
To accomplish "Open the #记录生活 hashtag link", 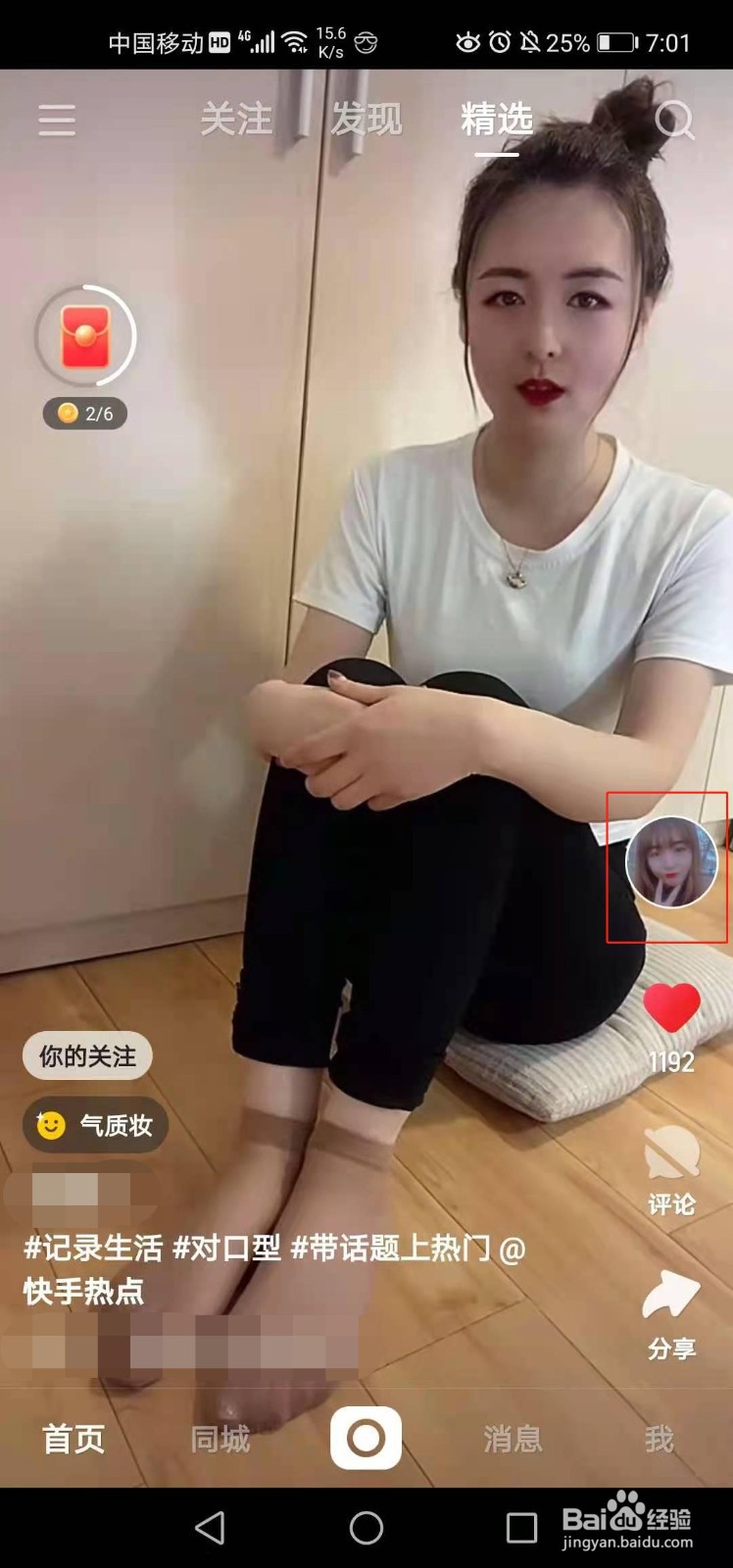I will click(x=83, y=1248).
